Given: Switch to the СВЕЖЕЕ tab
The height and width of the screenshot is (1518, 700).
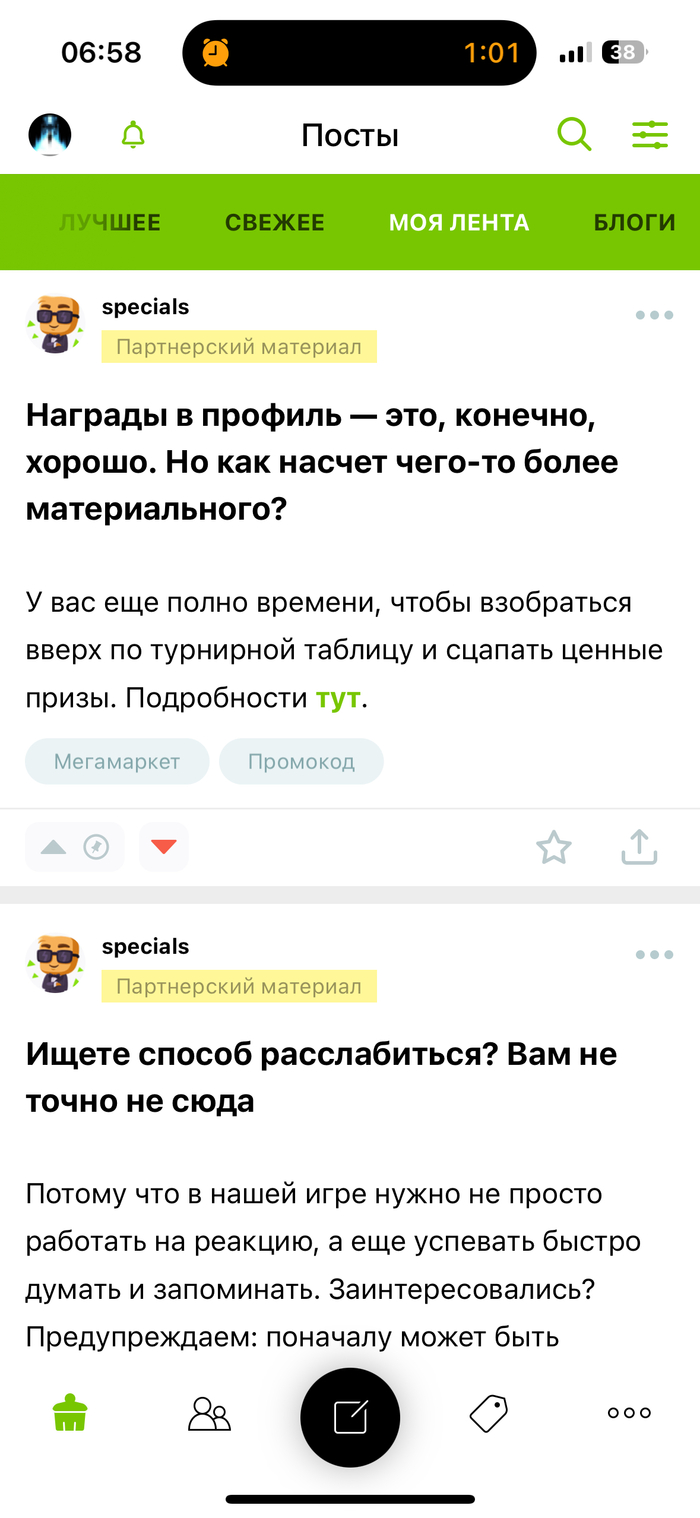Looking at the screenshot, I should click(274, 223).
